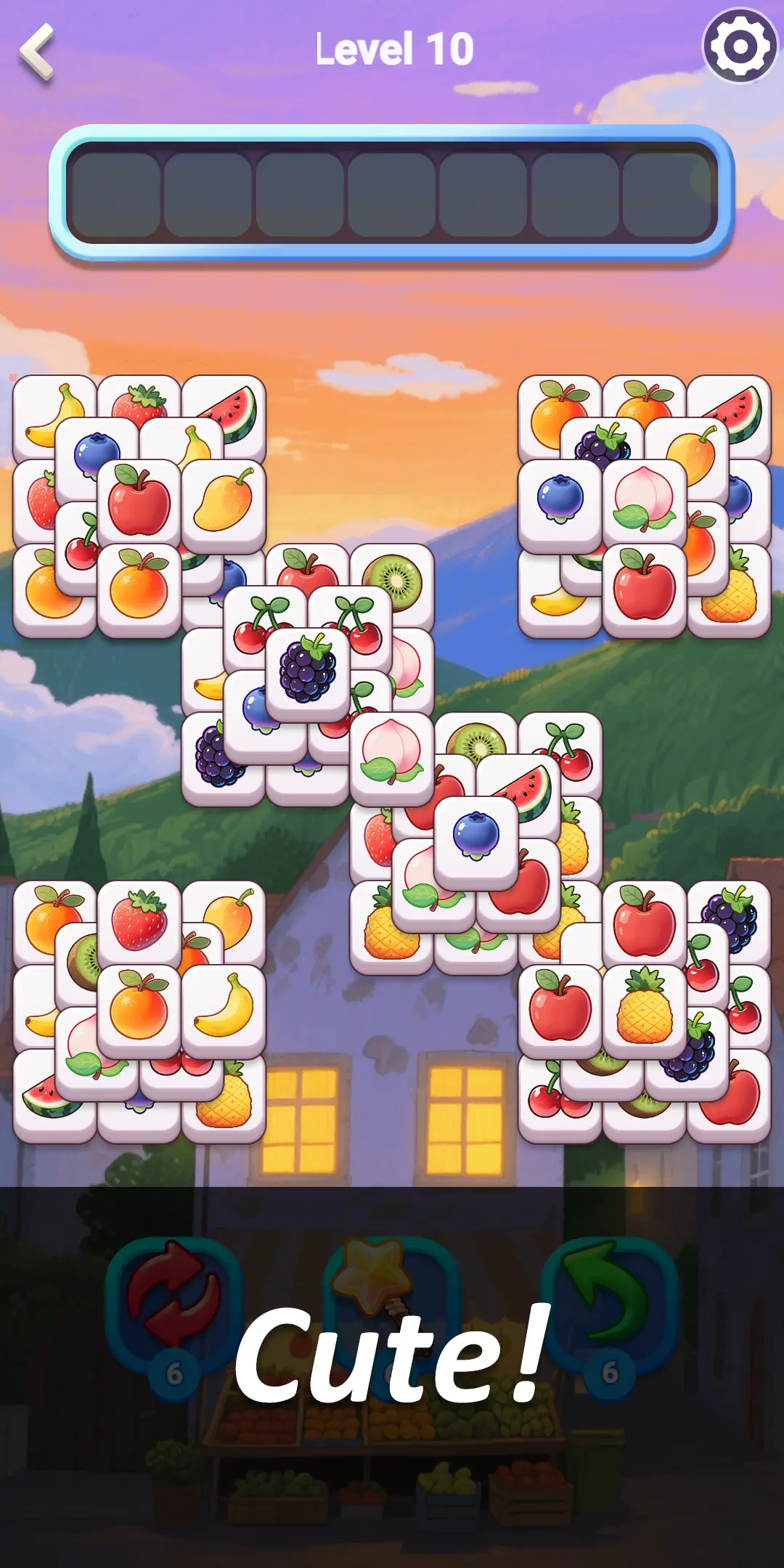Tap the Level 10 title
The image size is (784, 1568).
(392, 47)
